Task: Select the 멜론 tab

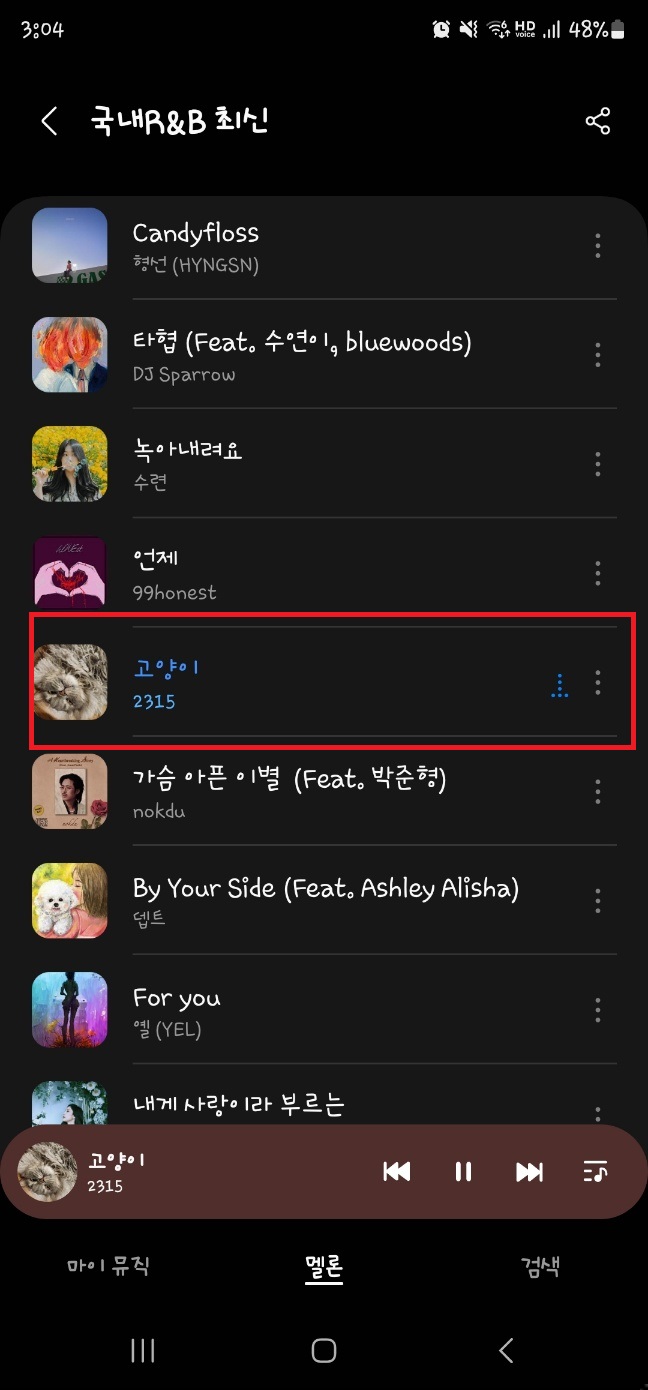Action: tap(323, 1266)
